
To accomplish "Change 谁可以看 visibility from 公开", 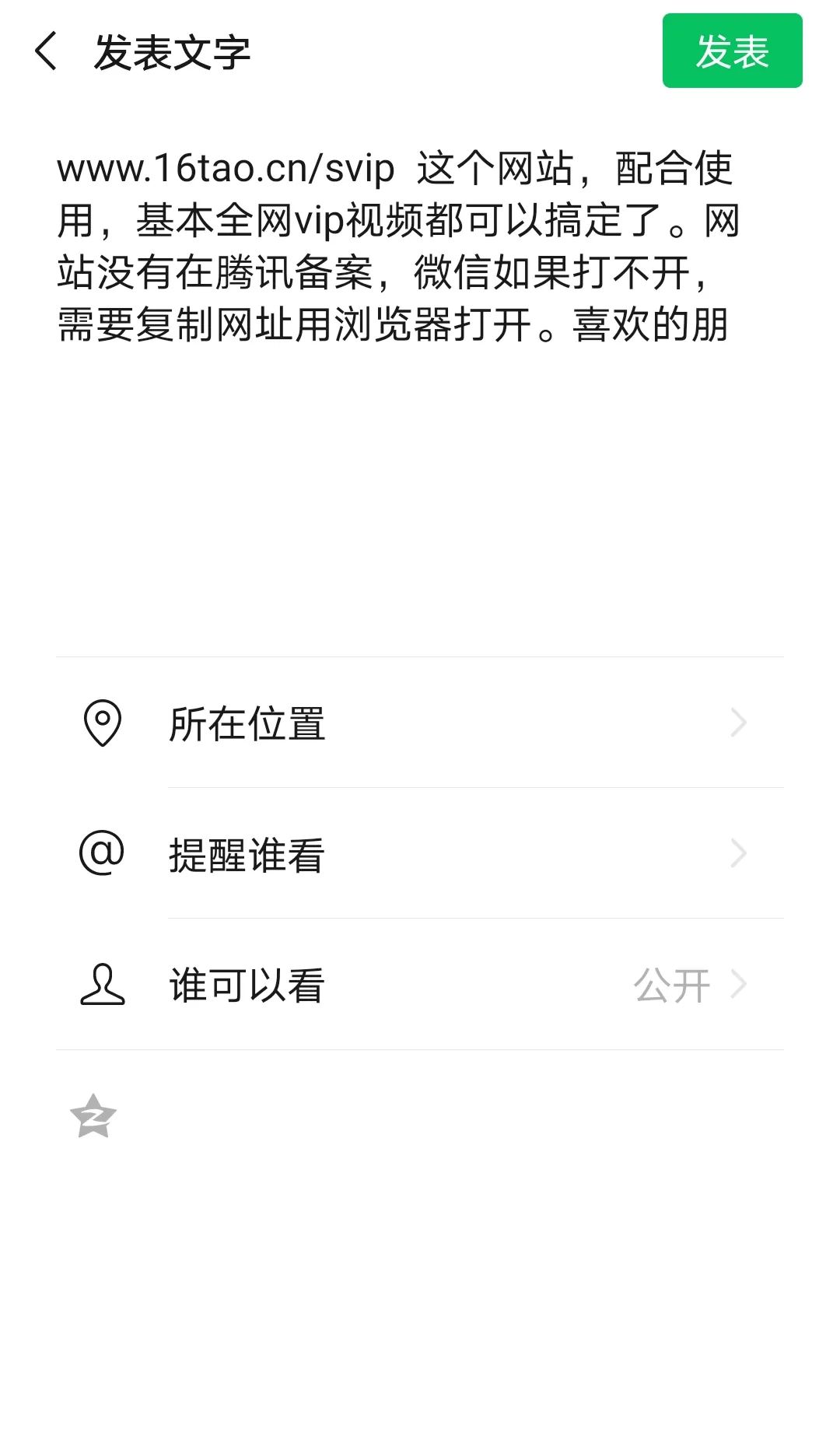I will (420, 985).
